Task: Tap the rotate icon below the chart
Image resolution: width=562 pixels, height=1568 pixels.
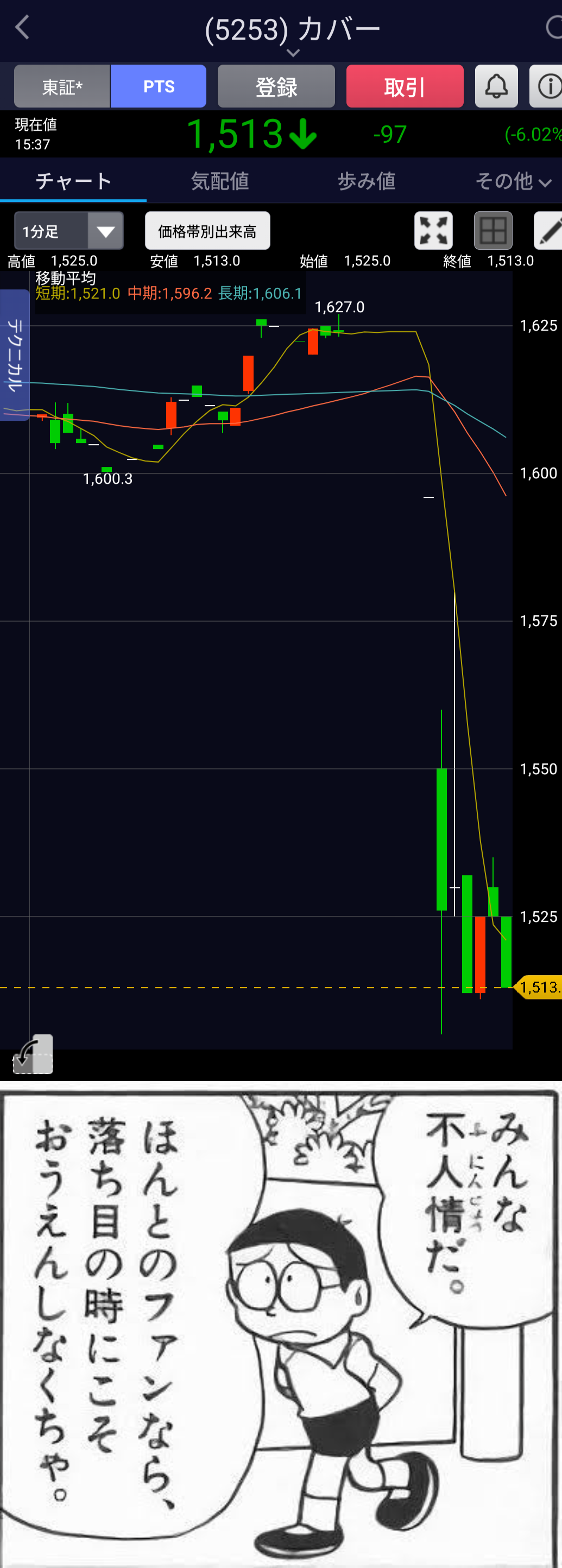Action: point(33,1054)
